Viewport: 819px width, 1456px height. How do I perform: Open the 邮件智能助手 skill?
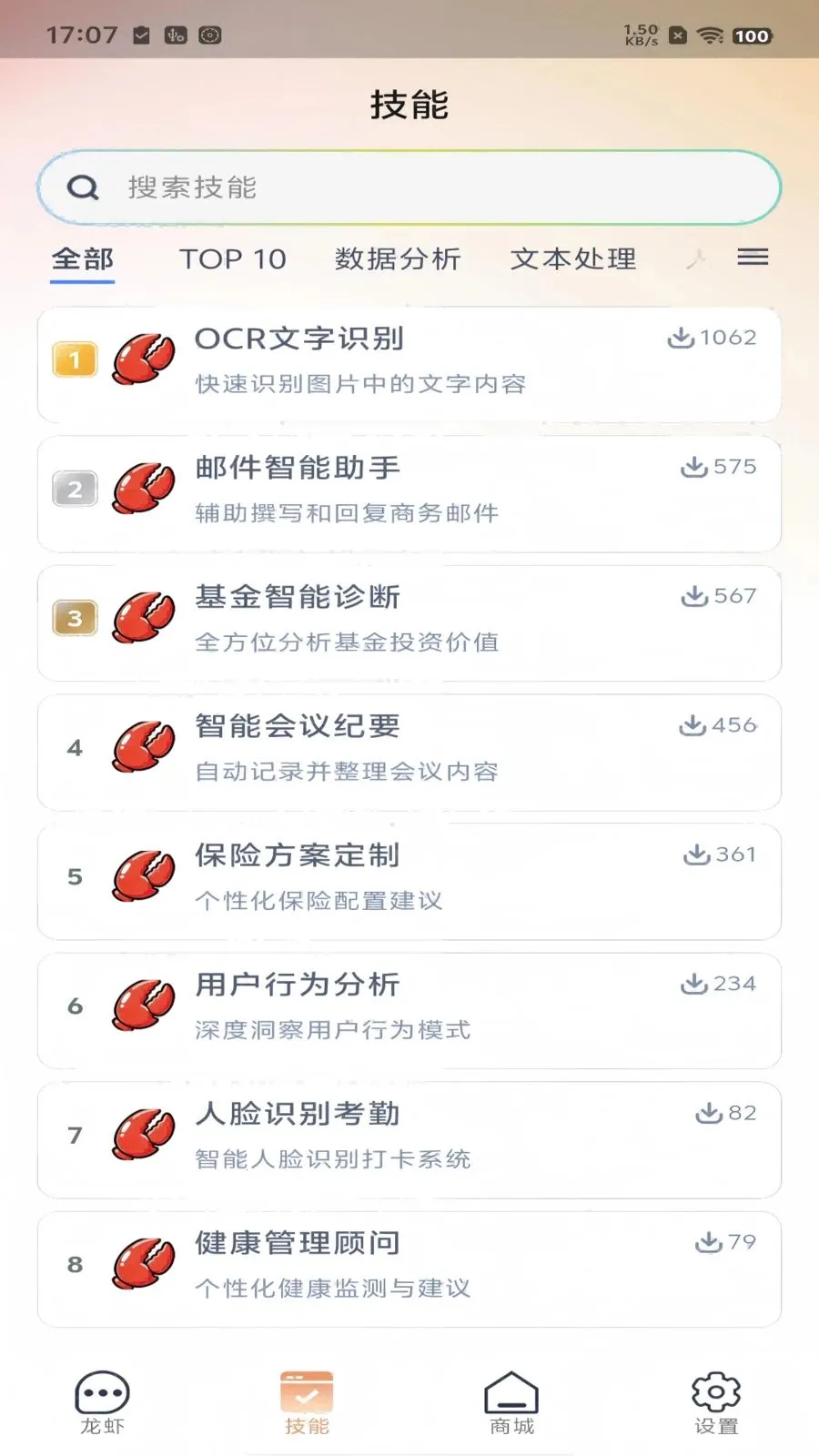tap(409, 494)
